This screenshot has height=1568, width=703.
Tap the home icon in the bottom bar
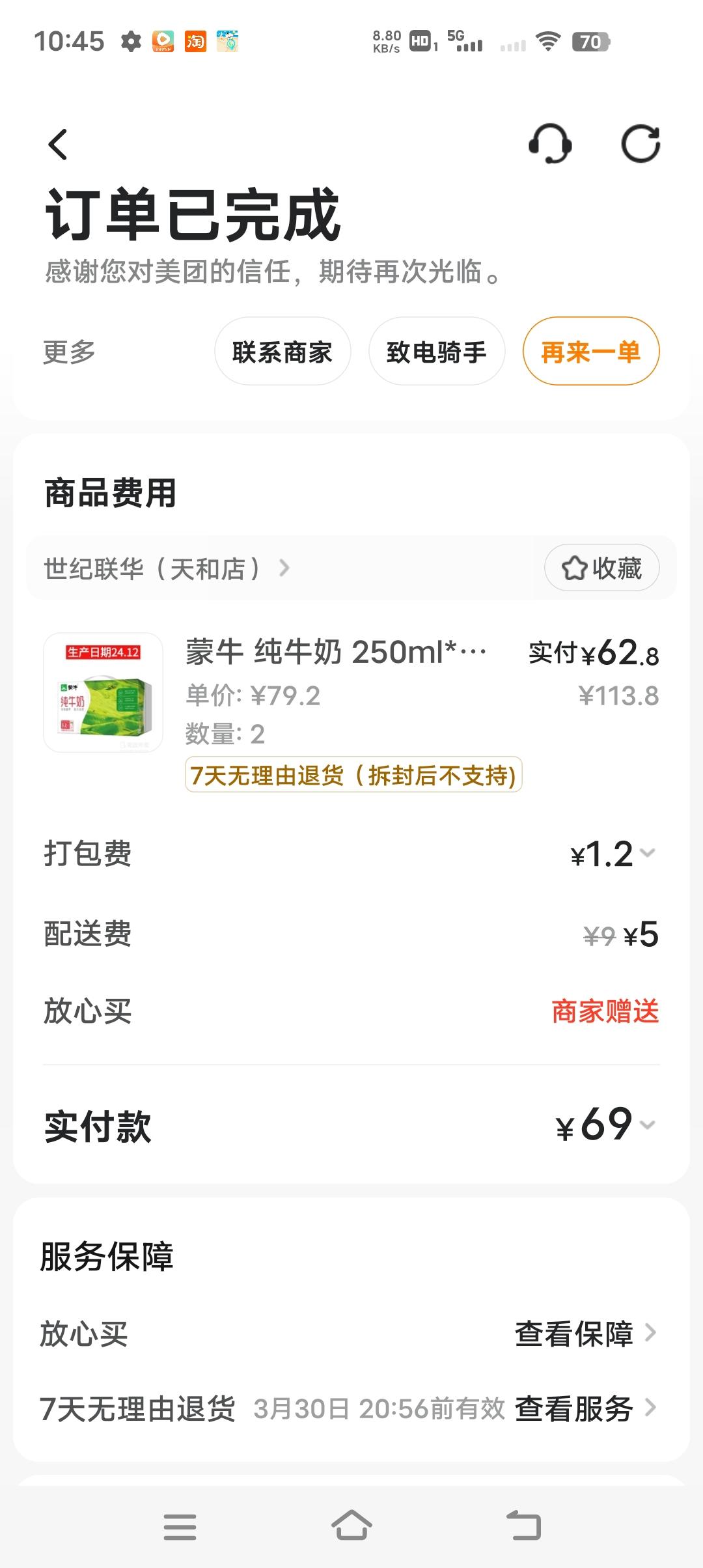[351, 1526]
